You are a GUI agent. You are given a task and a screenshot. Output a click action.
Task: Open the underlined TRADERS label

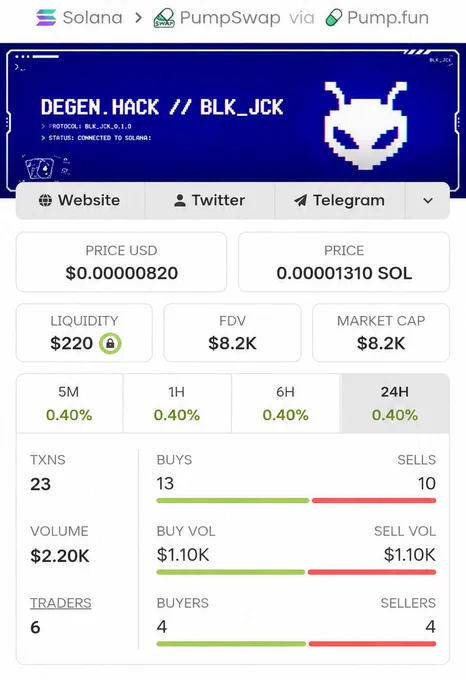(61, 603)
